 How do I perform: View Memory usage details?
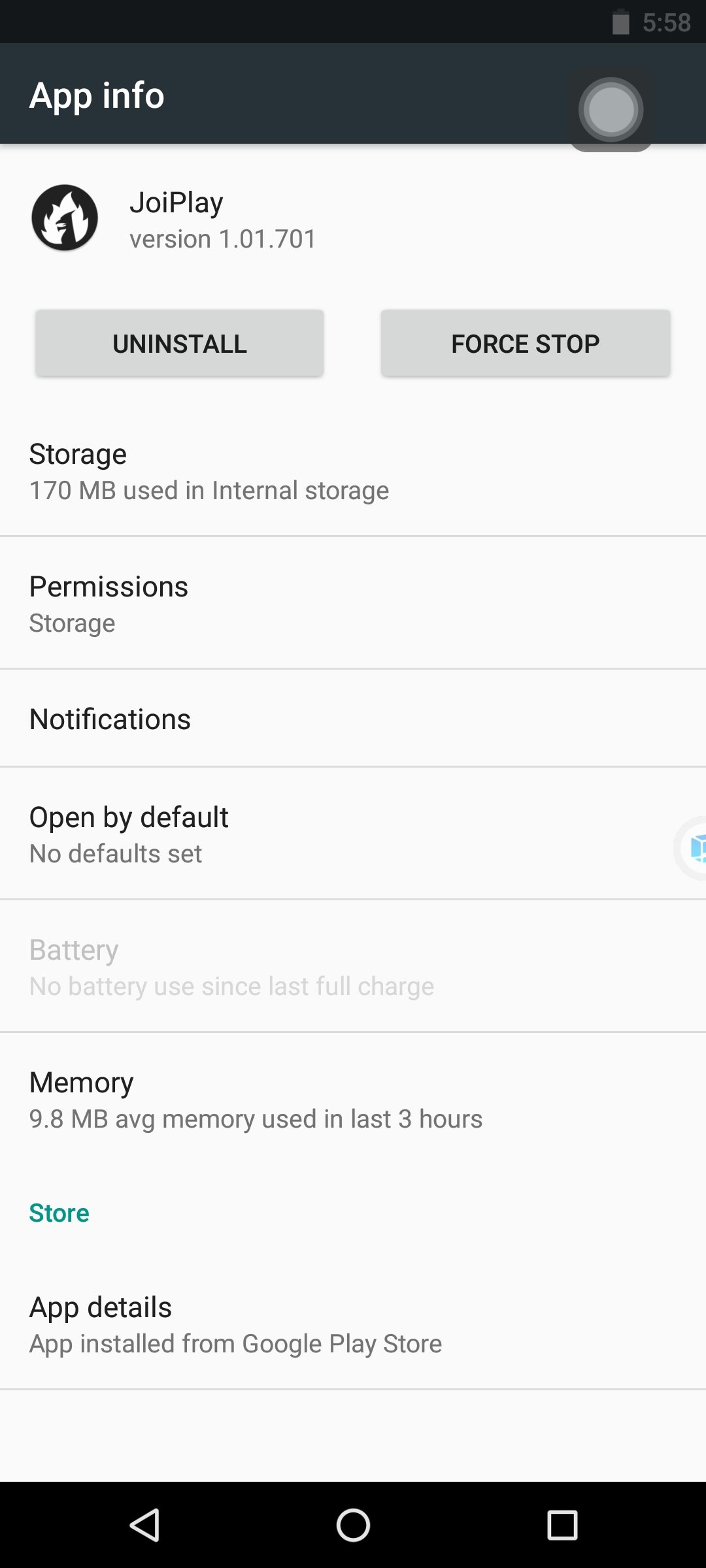353,1100
